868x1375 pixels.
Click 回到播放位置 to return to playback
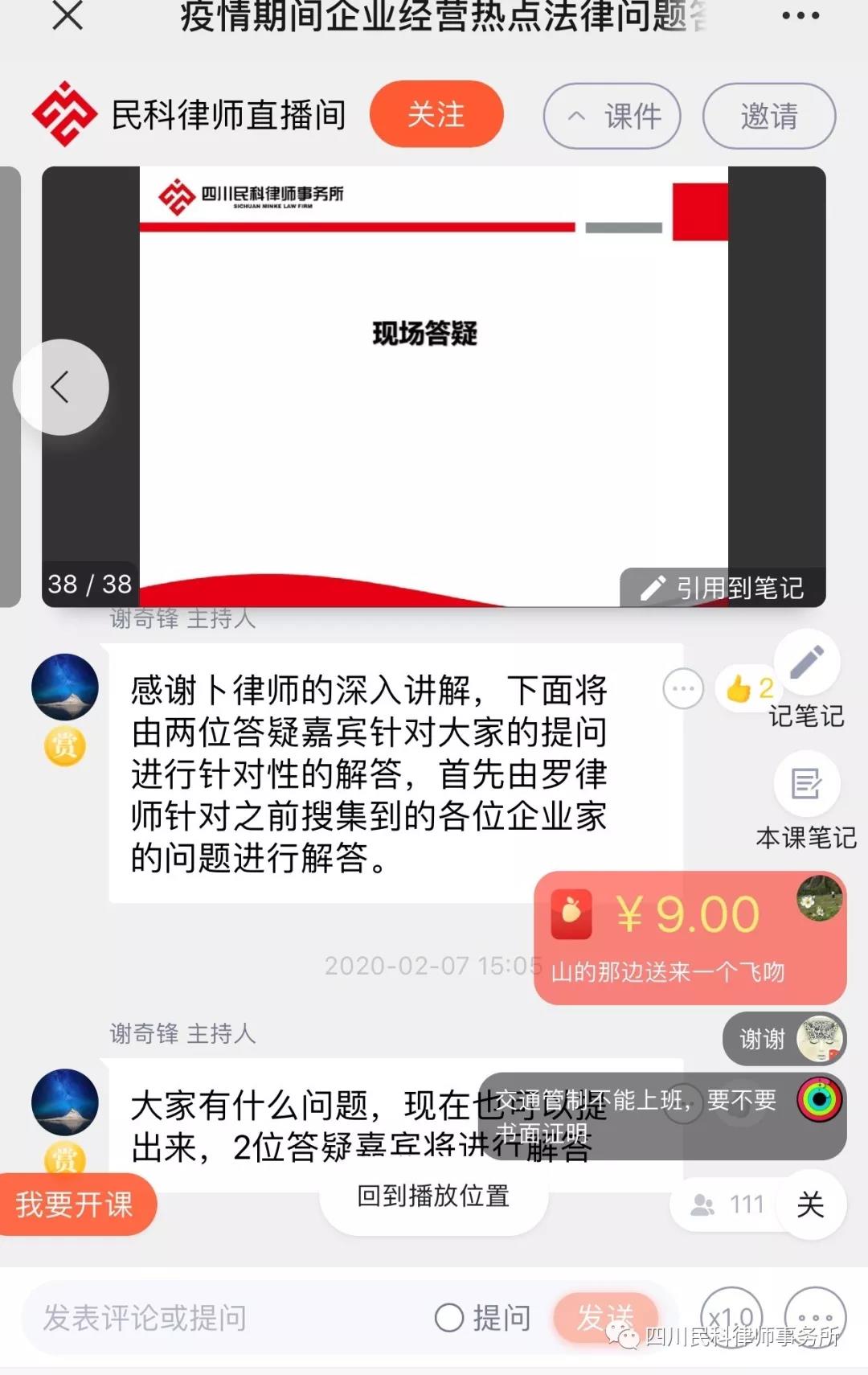(x=433, y=1197)
